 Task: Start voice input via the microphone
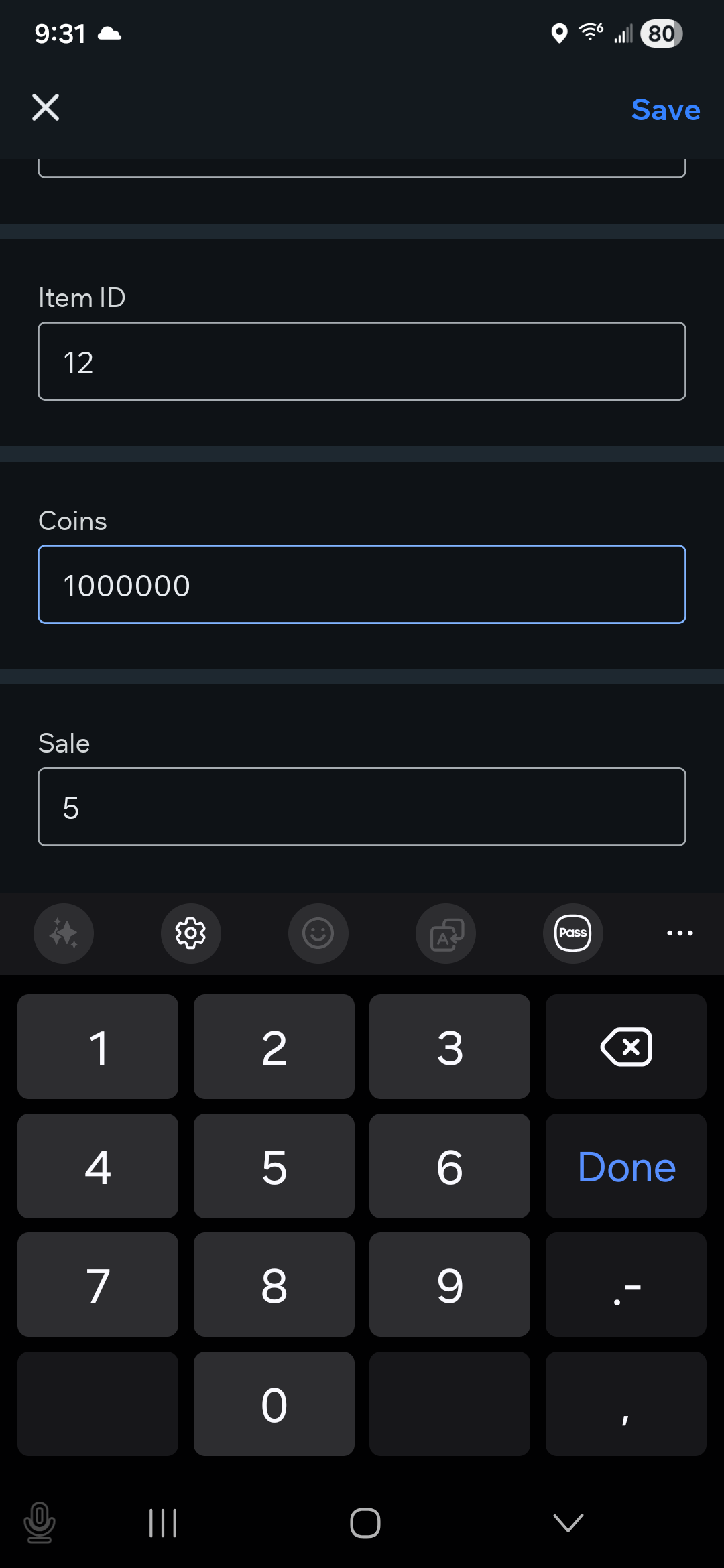(40, 1522)
